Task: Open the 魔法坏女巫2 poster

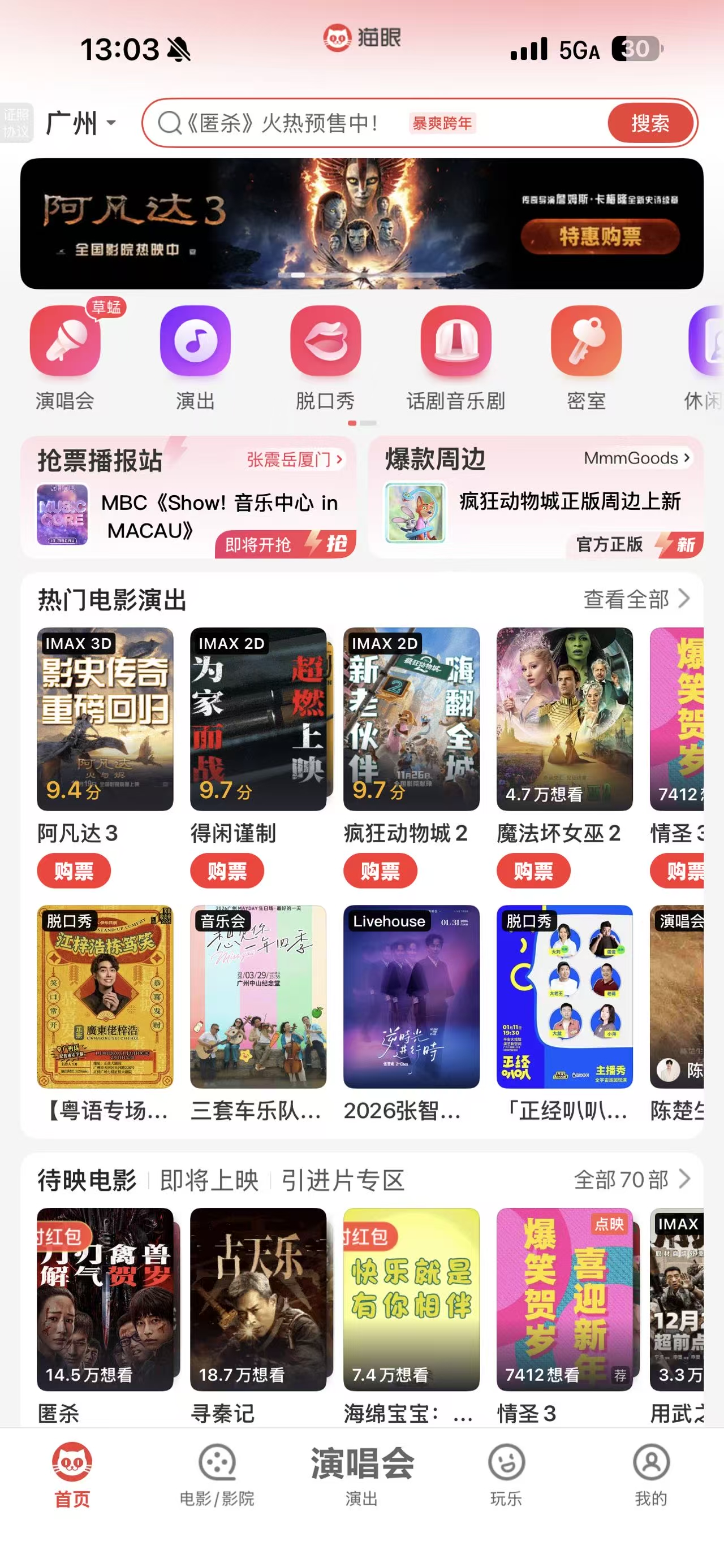Action: click(x=564, y=719)
